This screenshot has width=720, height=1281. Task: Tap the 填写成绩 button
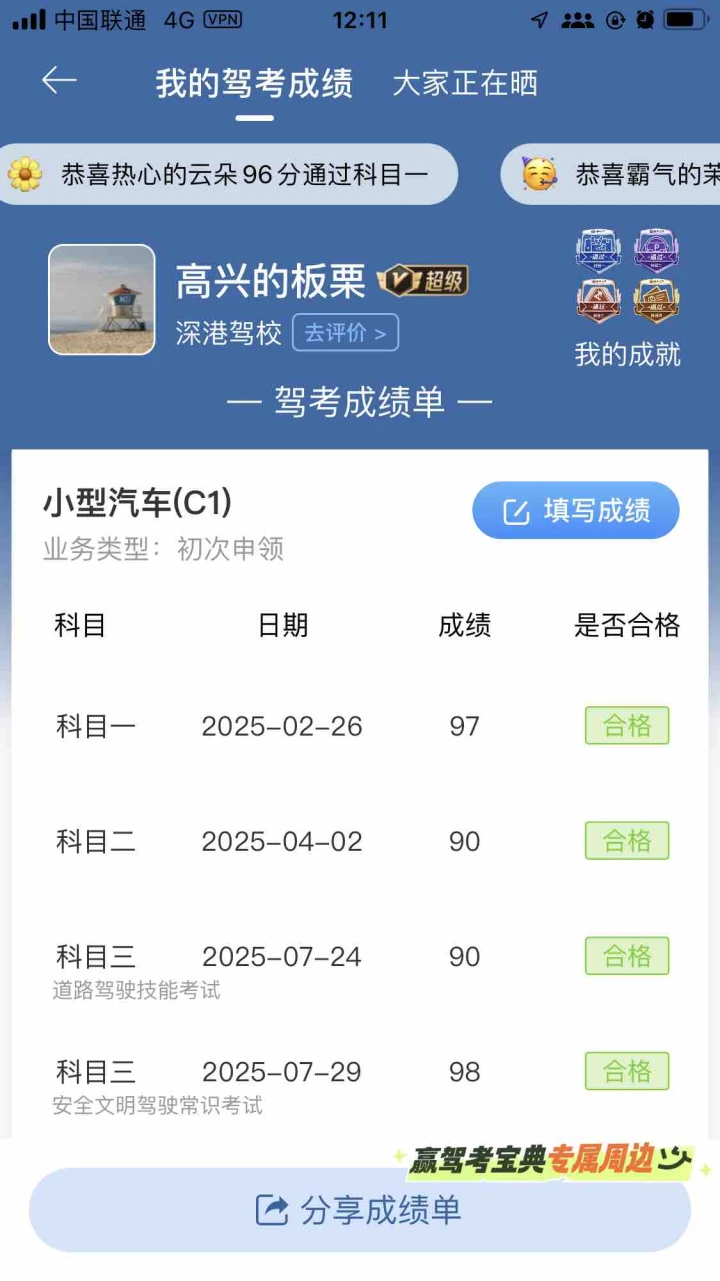(575, 511)
